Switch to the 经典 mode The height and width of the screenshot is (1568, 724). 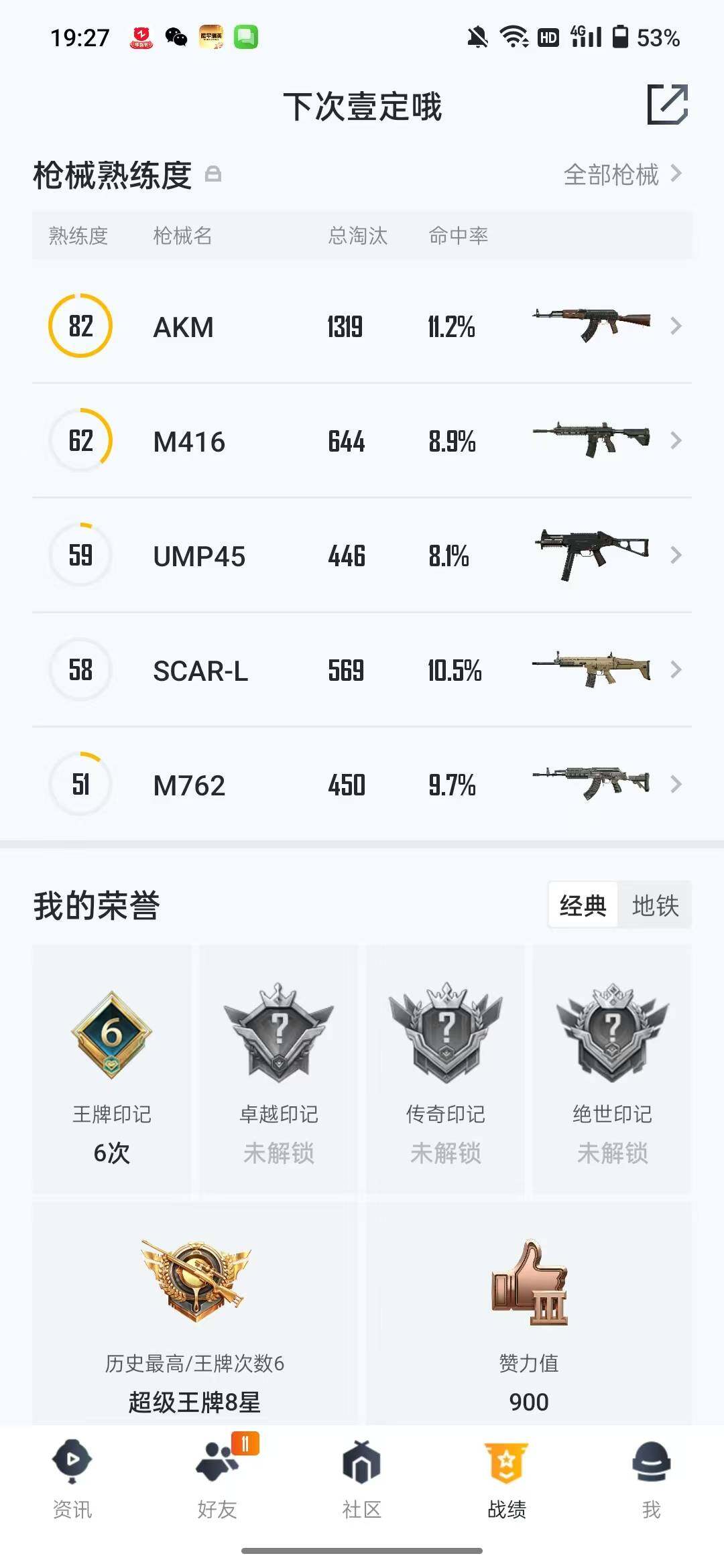pos(583,905)
